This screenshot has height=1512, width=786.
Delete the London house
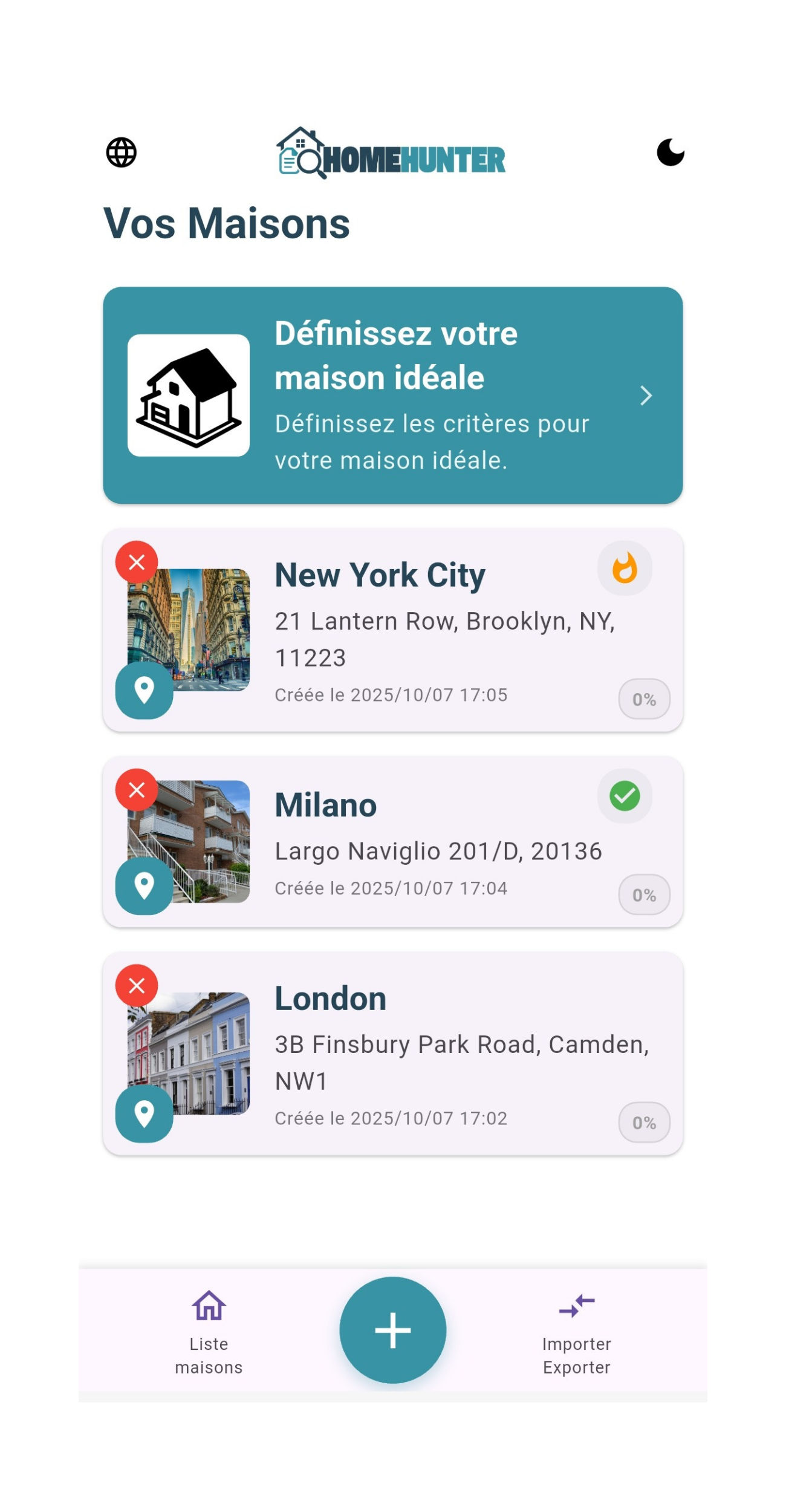click(137, 985)
